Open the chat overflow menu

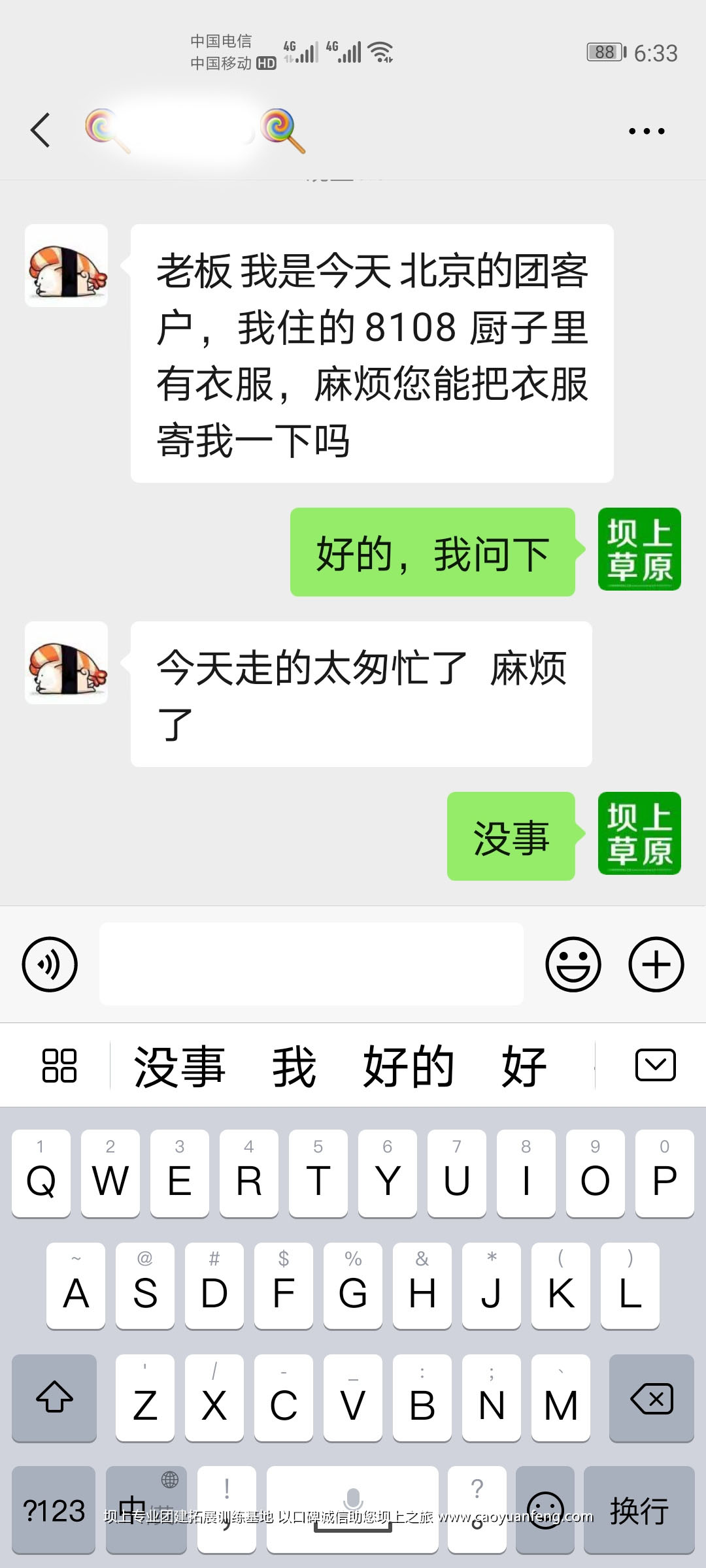pyautogui.click(x=646, y=131)
